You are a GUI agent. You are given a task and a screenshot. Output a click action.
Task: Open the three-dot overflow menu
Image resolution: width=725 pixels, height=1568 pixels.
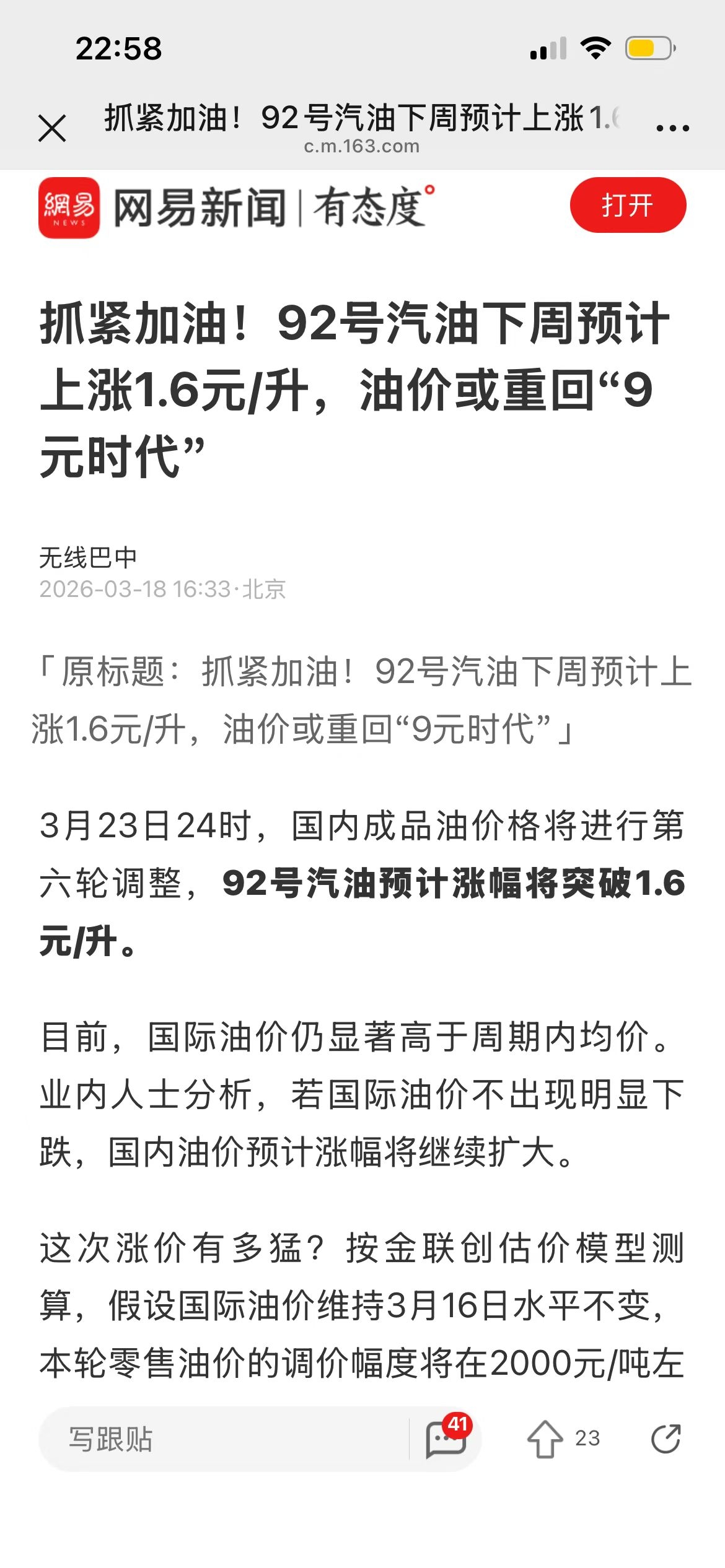click(x=672, y=128)
